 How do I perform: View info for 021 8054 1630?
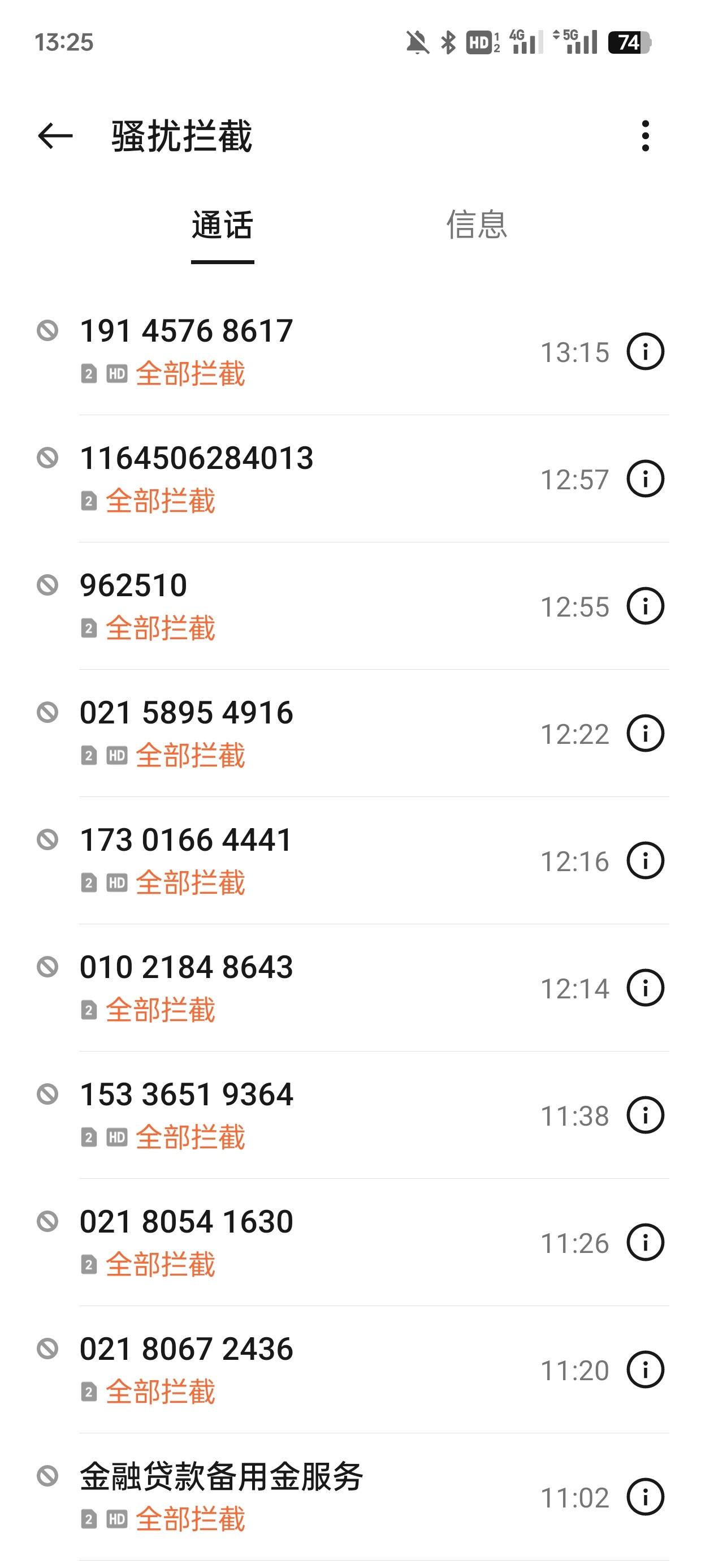[645, 1242]
